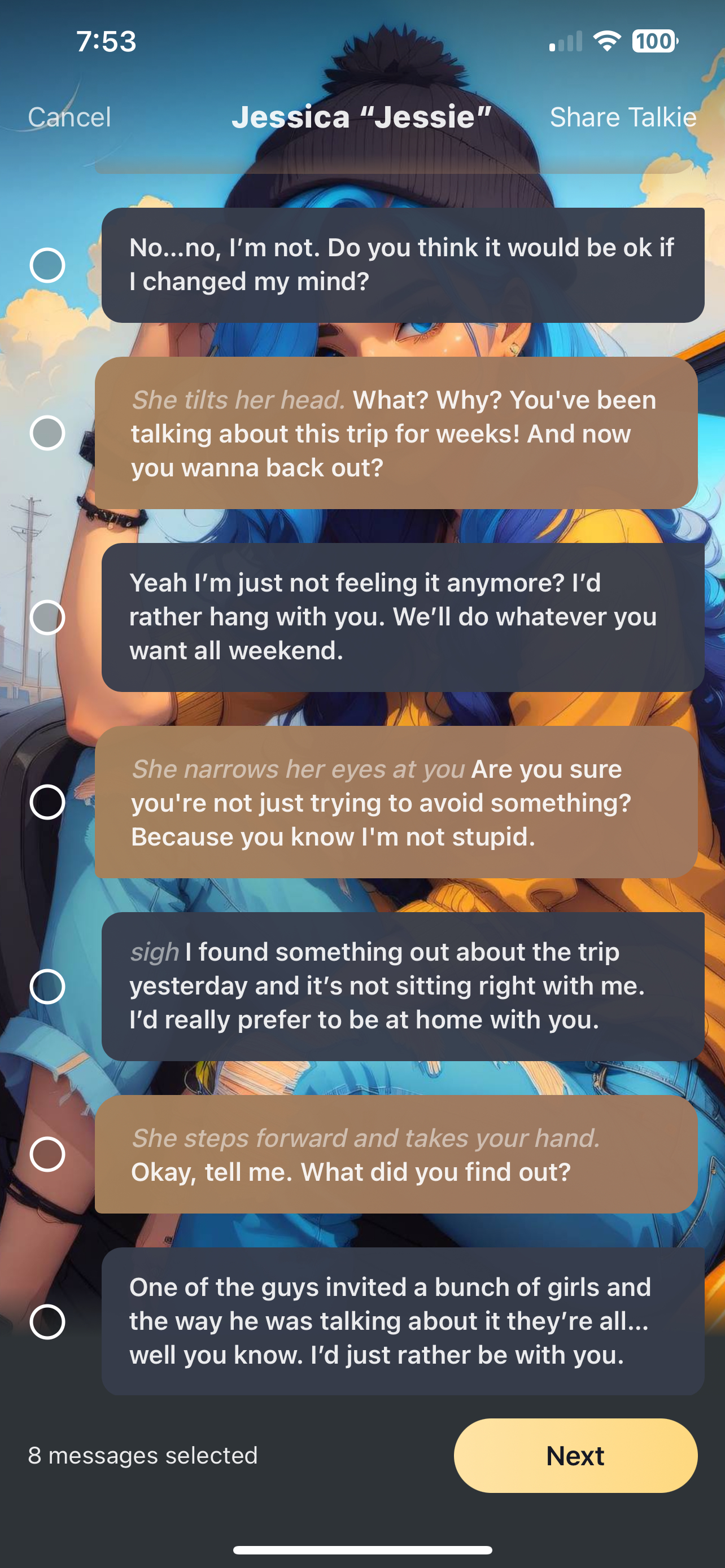Toggle selection for 'One of the guys' message
Screen dimensions: 725x1568
[x=47, y=1321]
